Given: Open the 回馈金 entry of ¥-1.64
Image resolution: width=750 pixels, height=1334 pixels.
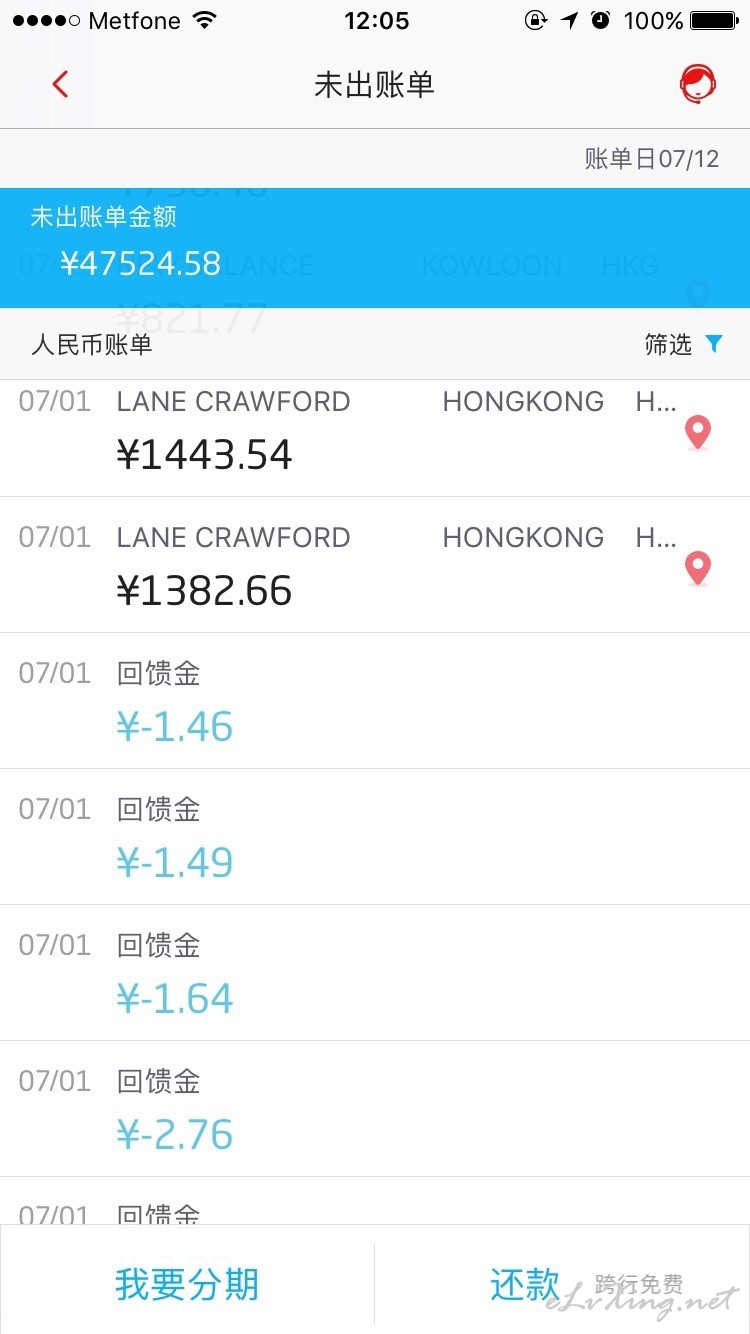Looking at the screenshot, I should pos(375,973).
